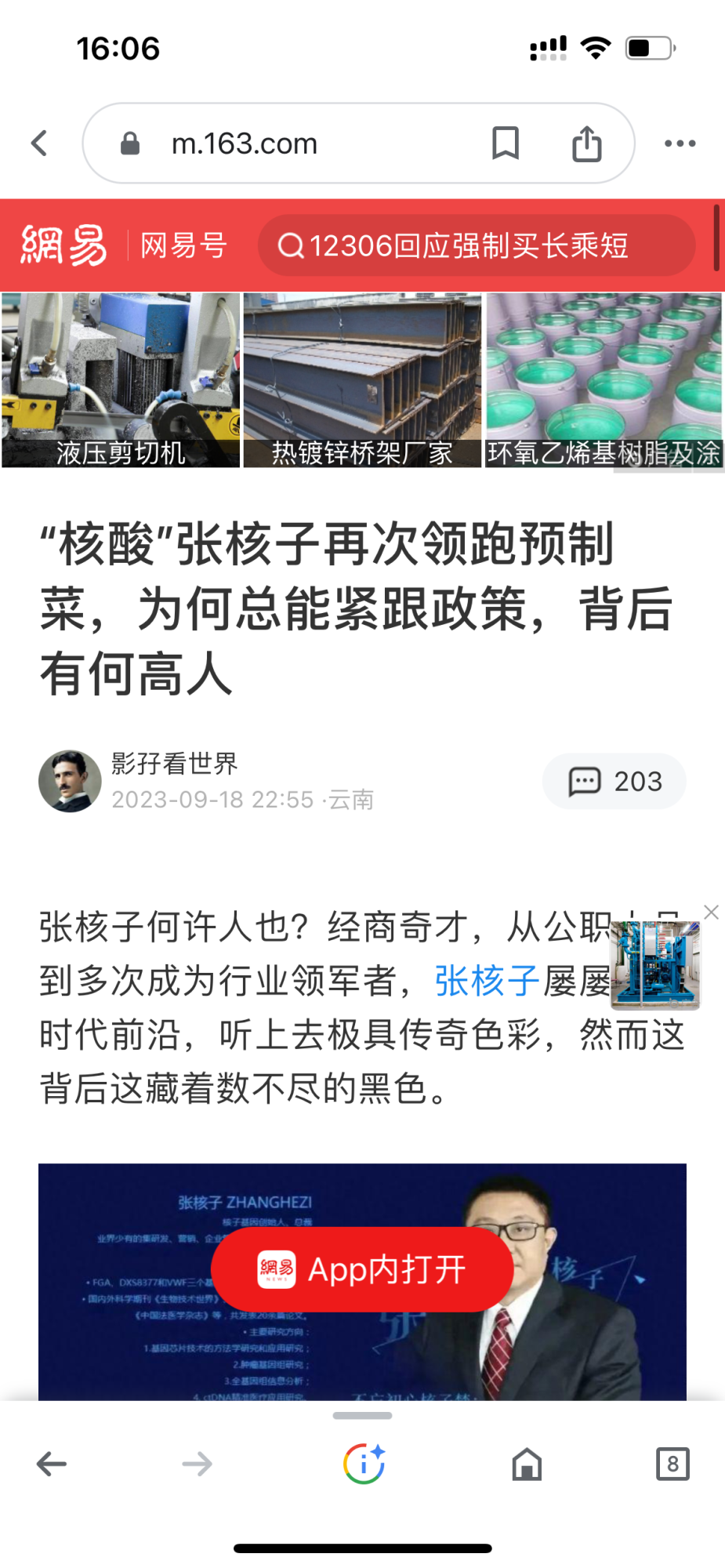Open the Google page info assistant icon

[363, 1464]
